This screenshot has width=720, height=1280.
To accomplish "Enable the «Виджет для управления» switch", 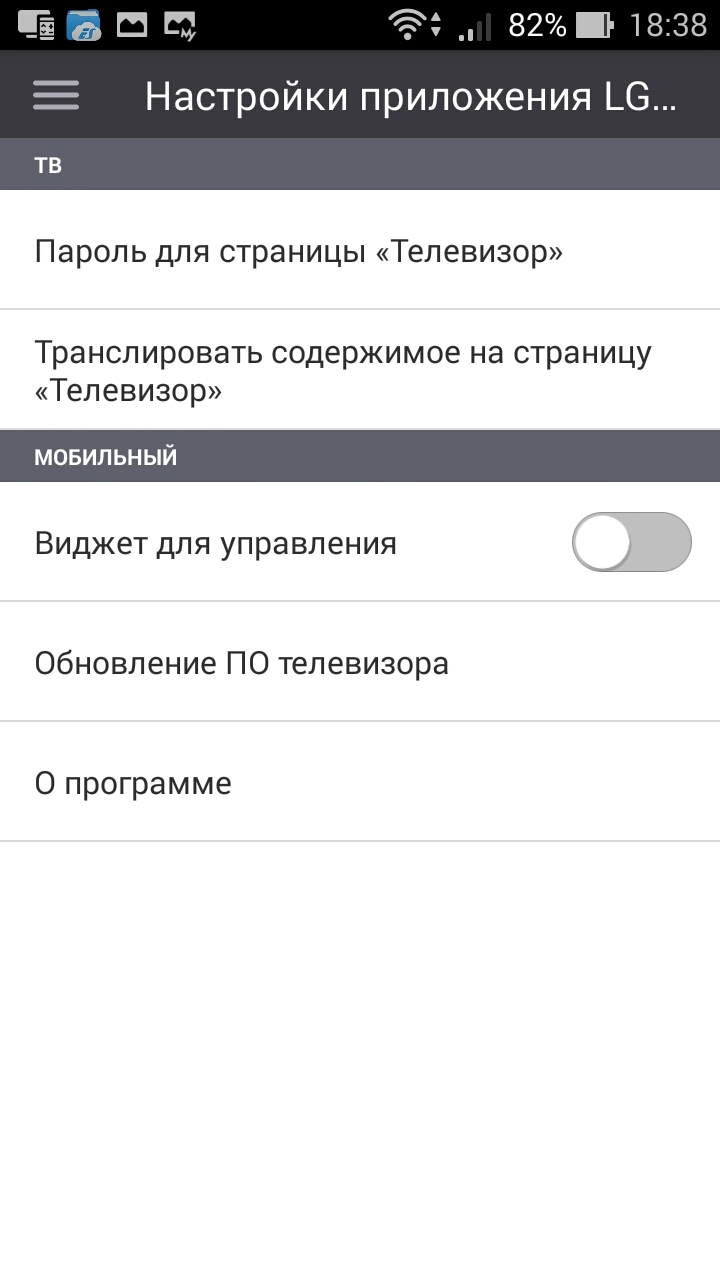I will tap(631, 543).
